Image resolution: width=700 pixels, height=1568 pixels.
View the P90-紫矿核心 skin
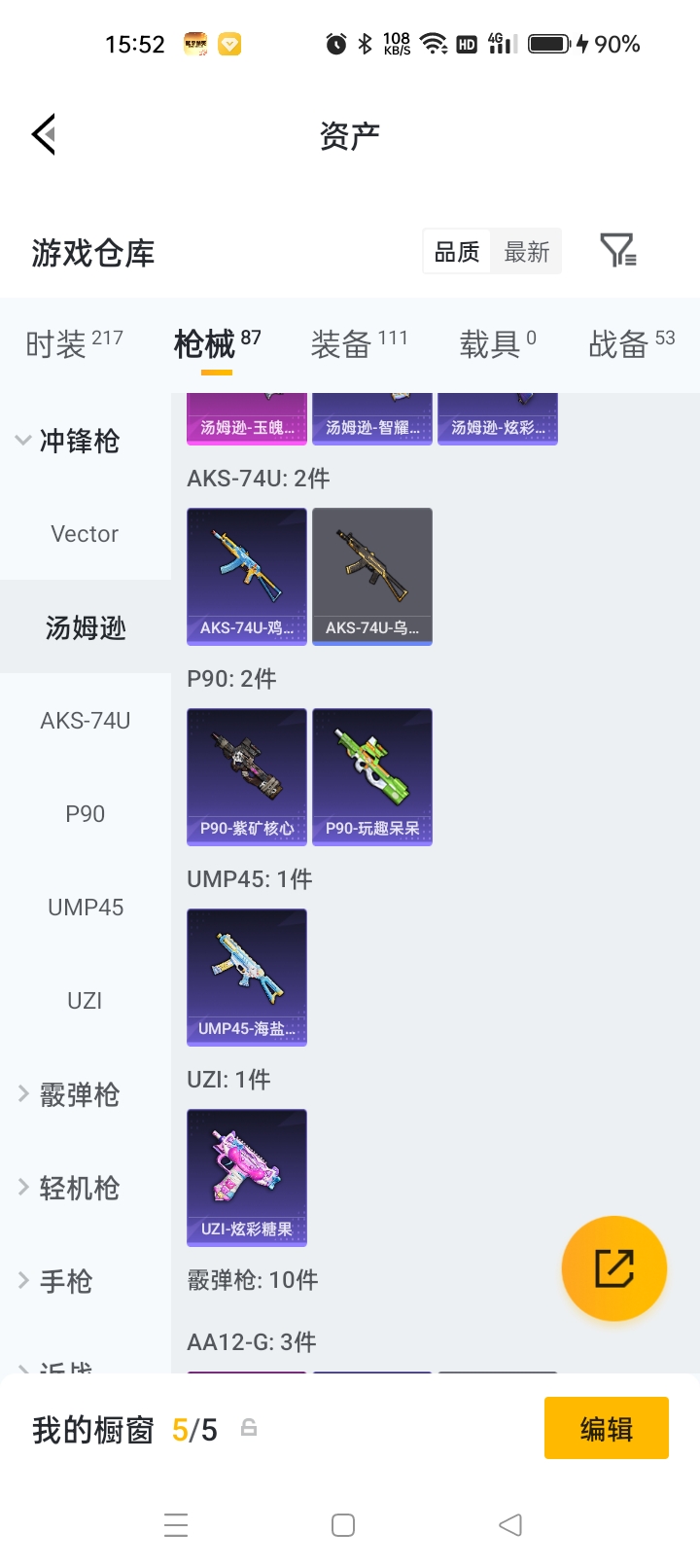click(x=247, y=777)
